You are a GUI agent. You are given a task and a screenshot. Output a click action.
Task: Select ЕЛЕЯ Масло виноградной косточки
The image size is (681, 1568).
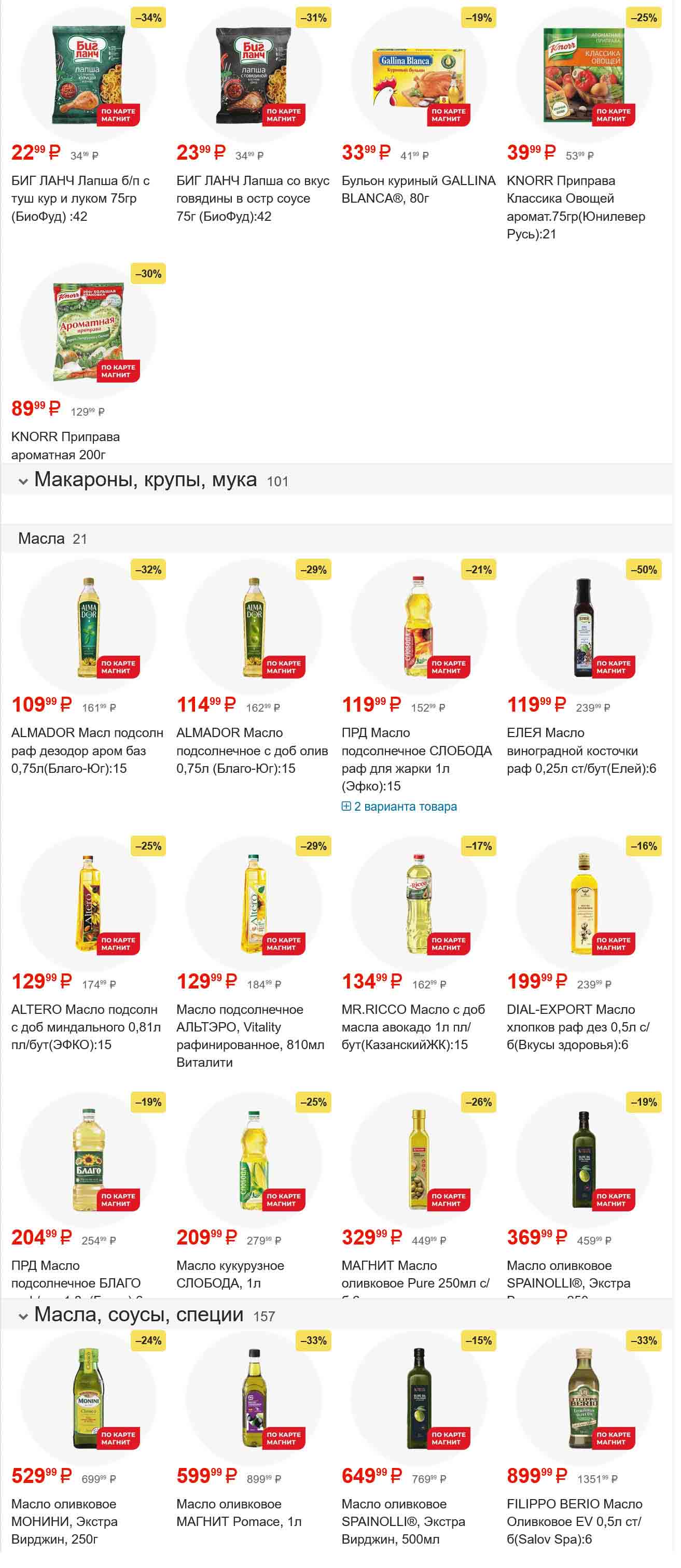(580, 750)
